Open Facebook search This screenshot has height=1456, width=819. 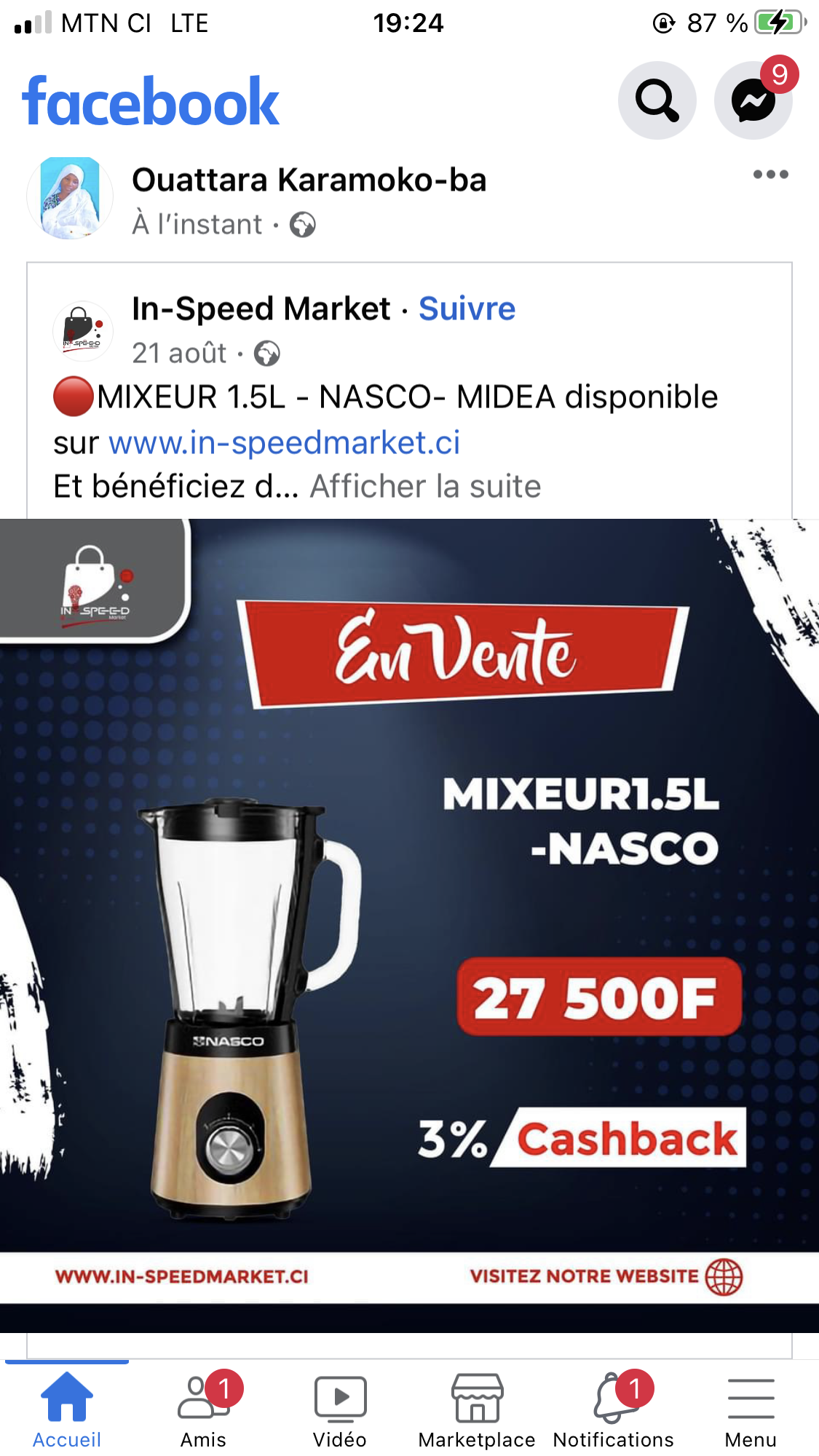tap(657, 100)
